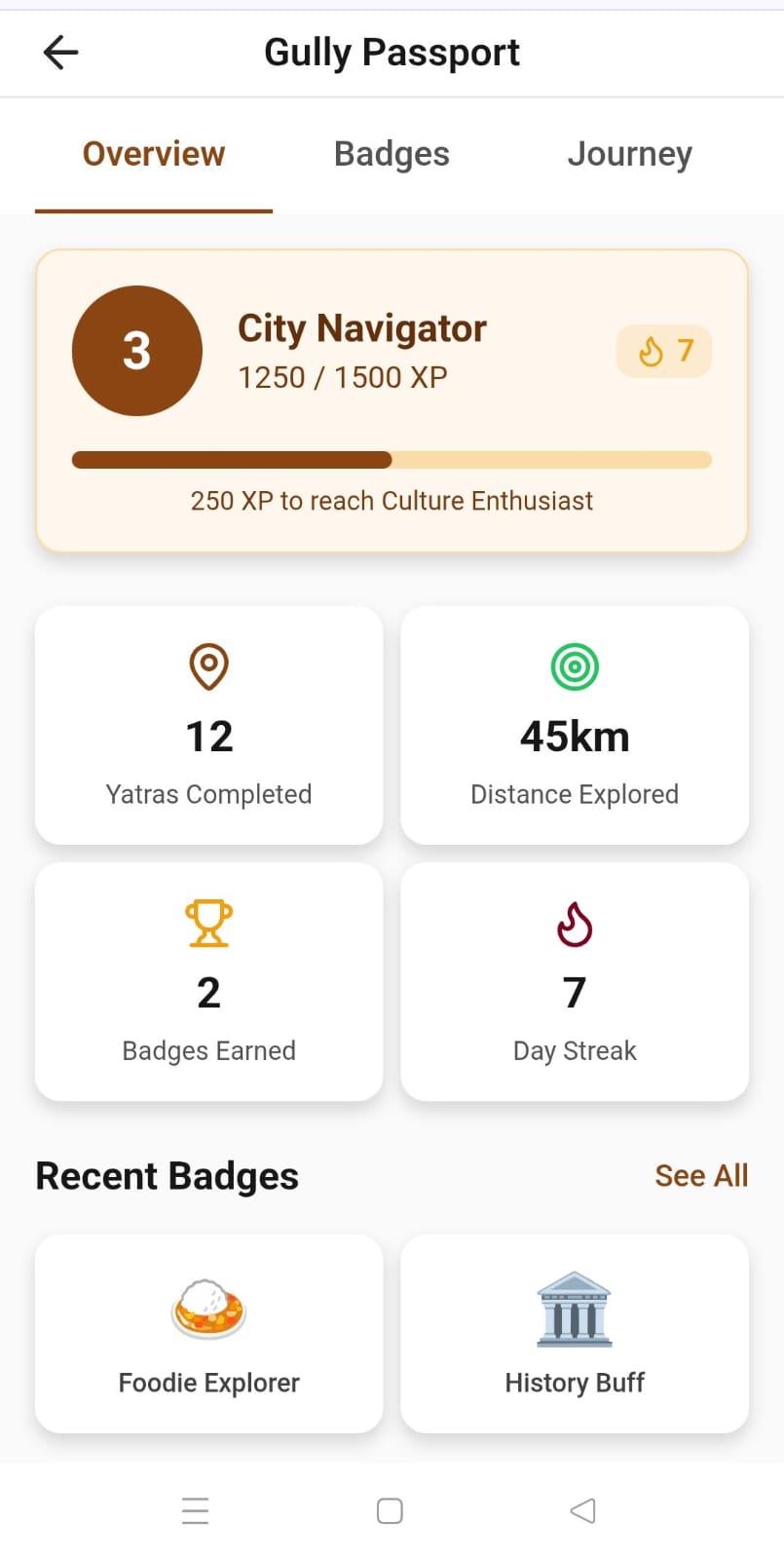This screenshot has height=1559, width=784.
Task: View the History Buff badge
Action: point(575,1333)
